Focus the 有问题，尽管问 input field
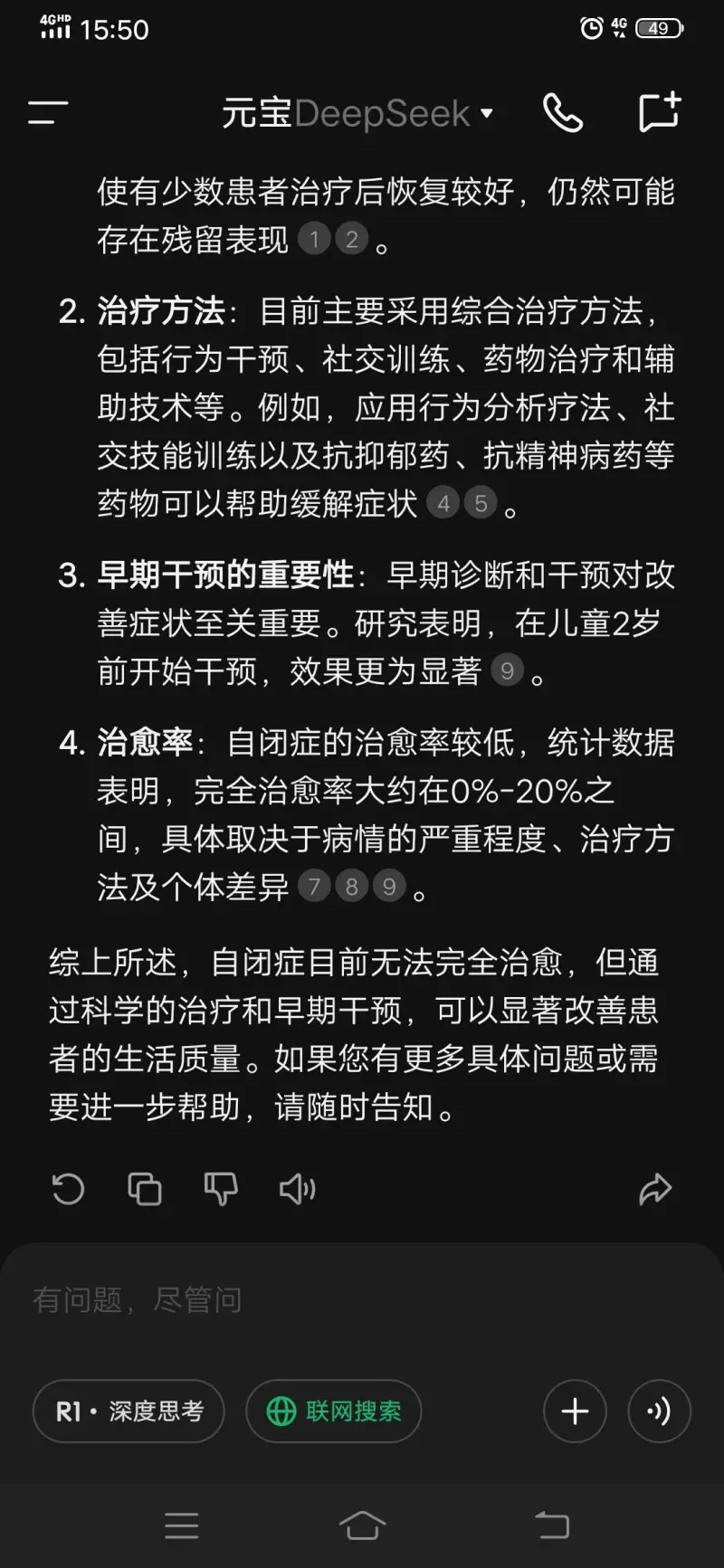Image resolution: width=724 pixels, height=1568 pixels. pos(362,1300)
